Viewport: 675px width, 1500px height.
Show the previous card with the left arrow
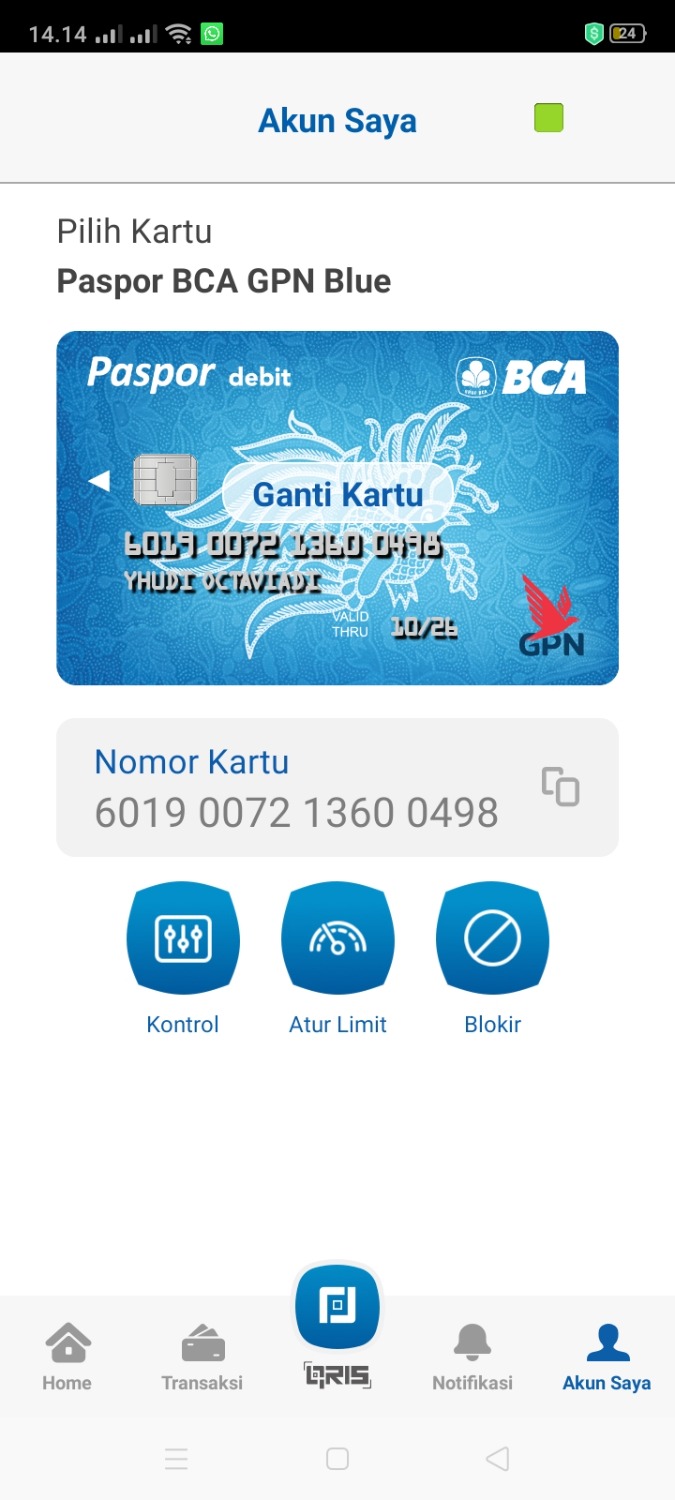[99, 482]
